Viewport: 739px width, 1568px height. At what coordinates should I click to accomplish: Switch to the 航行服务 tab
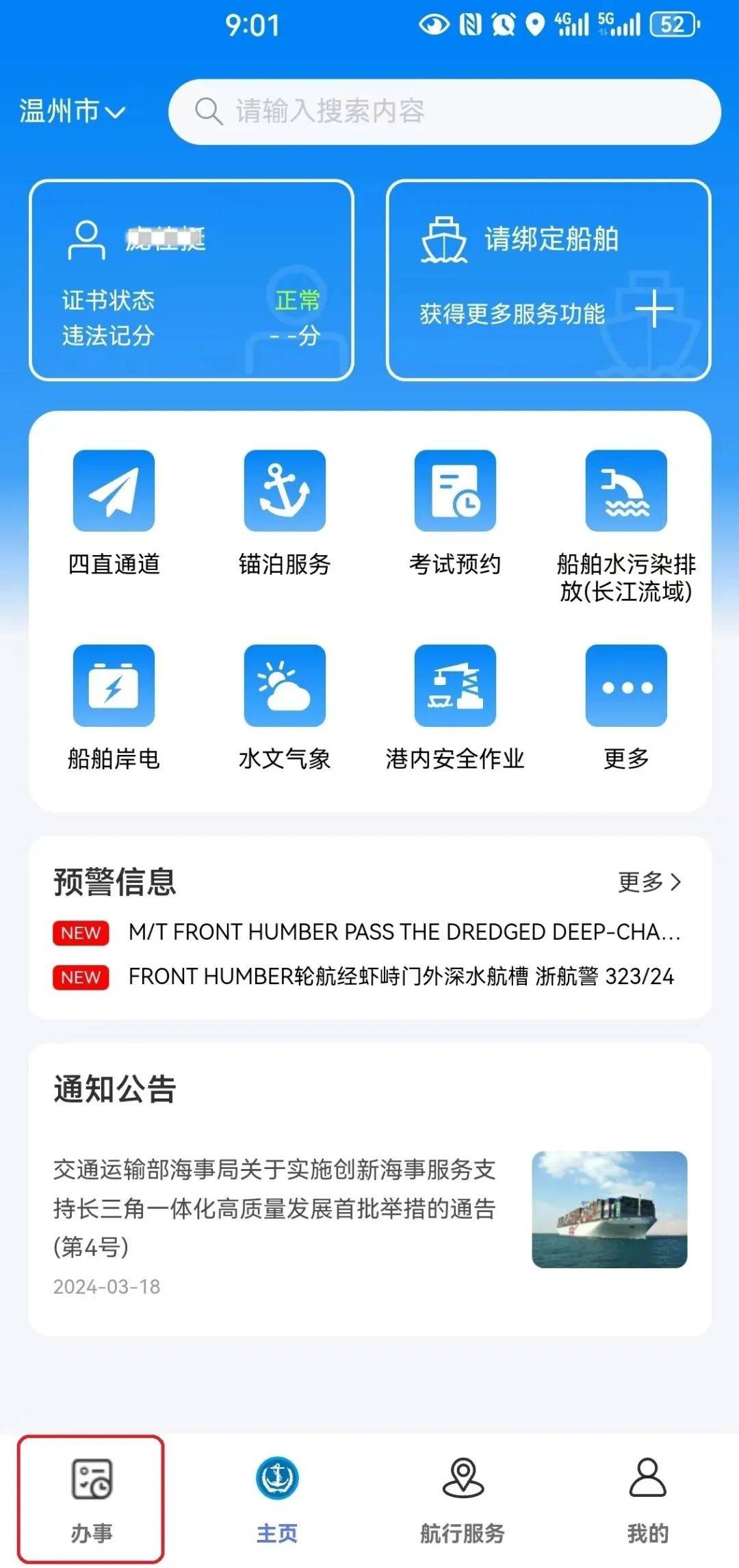click(x=463, y=1500)
